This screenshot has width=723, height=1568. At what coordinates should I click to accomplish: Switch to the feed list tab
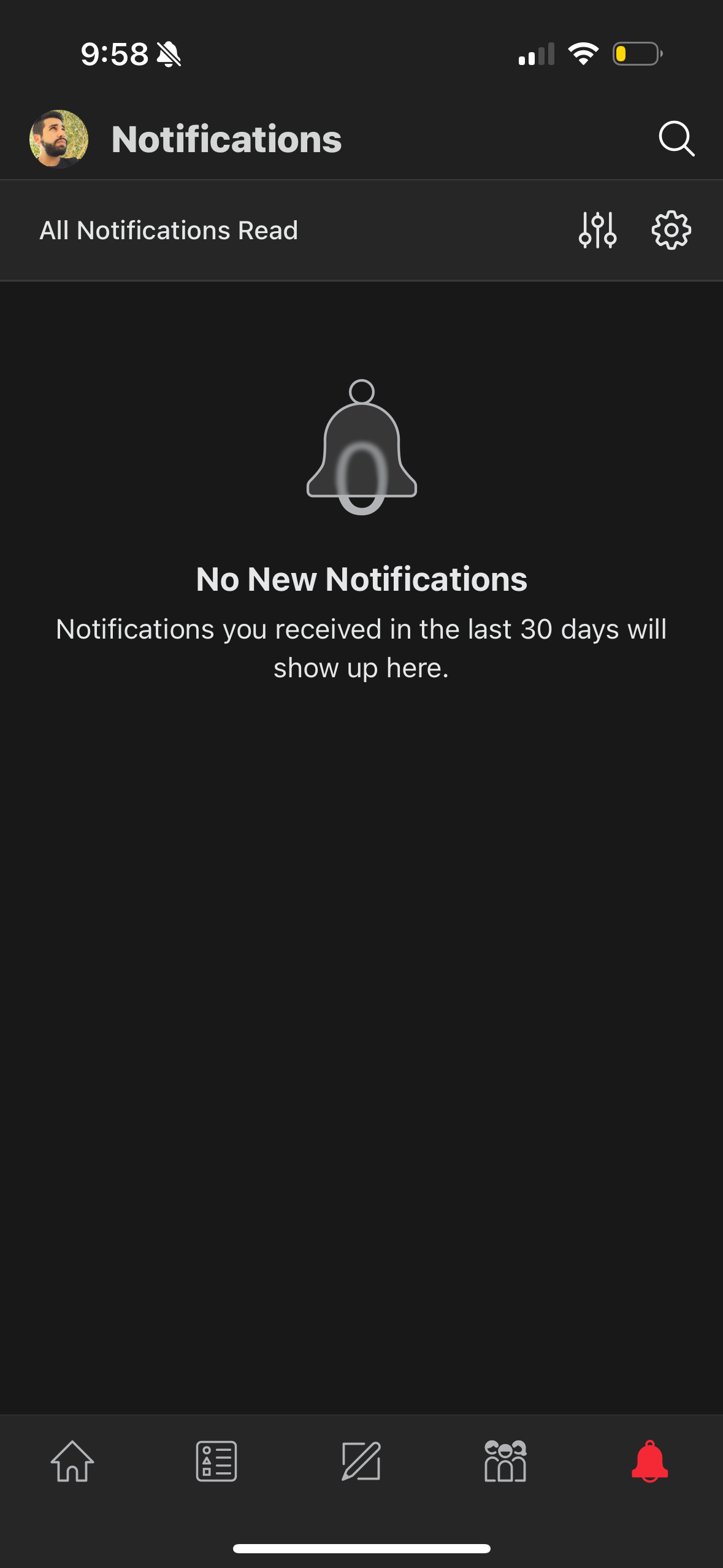tap(216, 1461)
